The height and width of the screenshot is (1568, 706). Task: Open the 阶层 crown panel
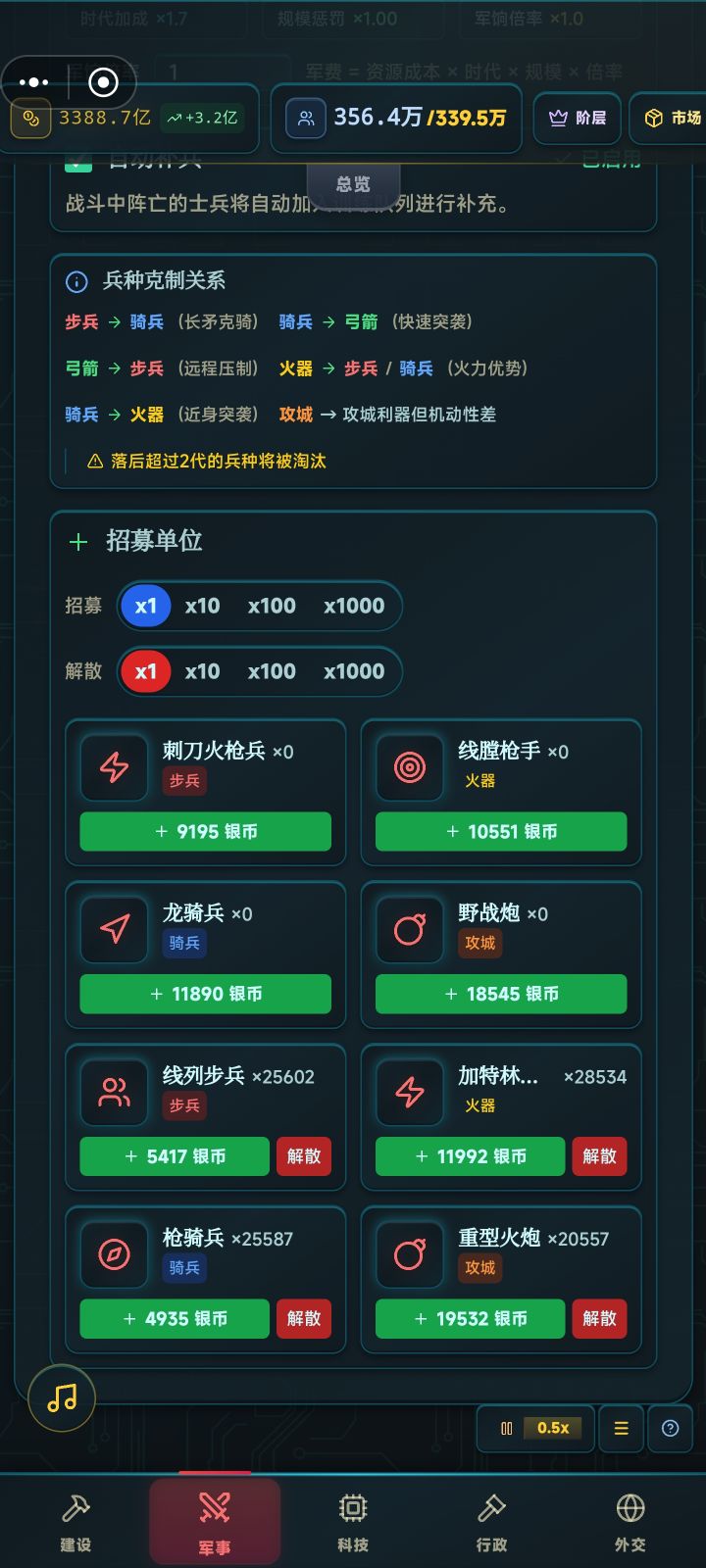pos(577,118)
